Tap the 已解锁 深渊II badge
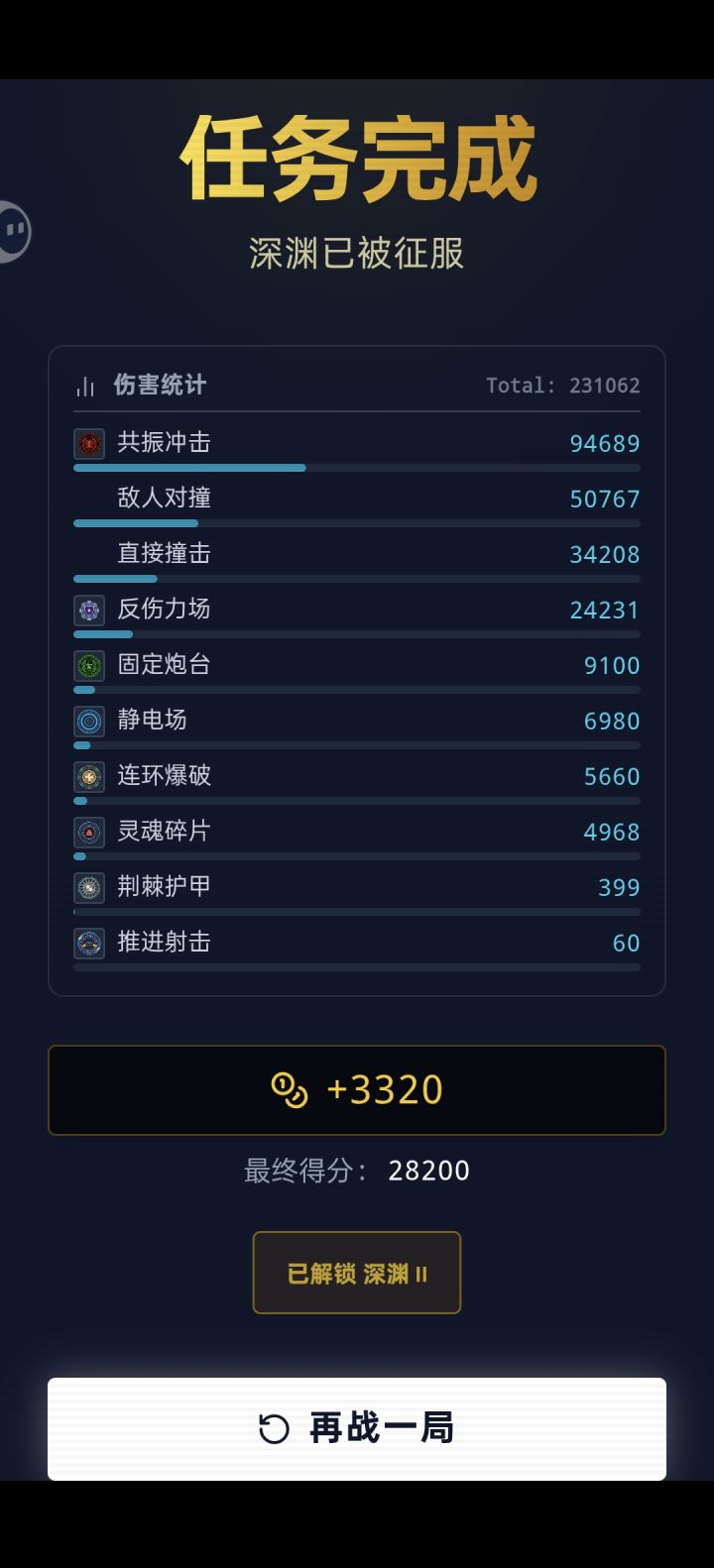 357,1273
